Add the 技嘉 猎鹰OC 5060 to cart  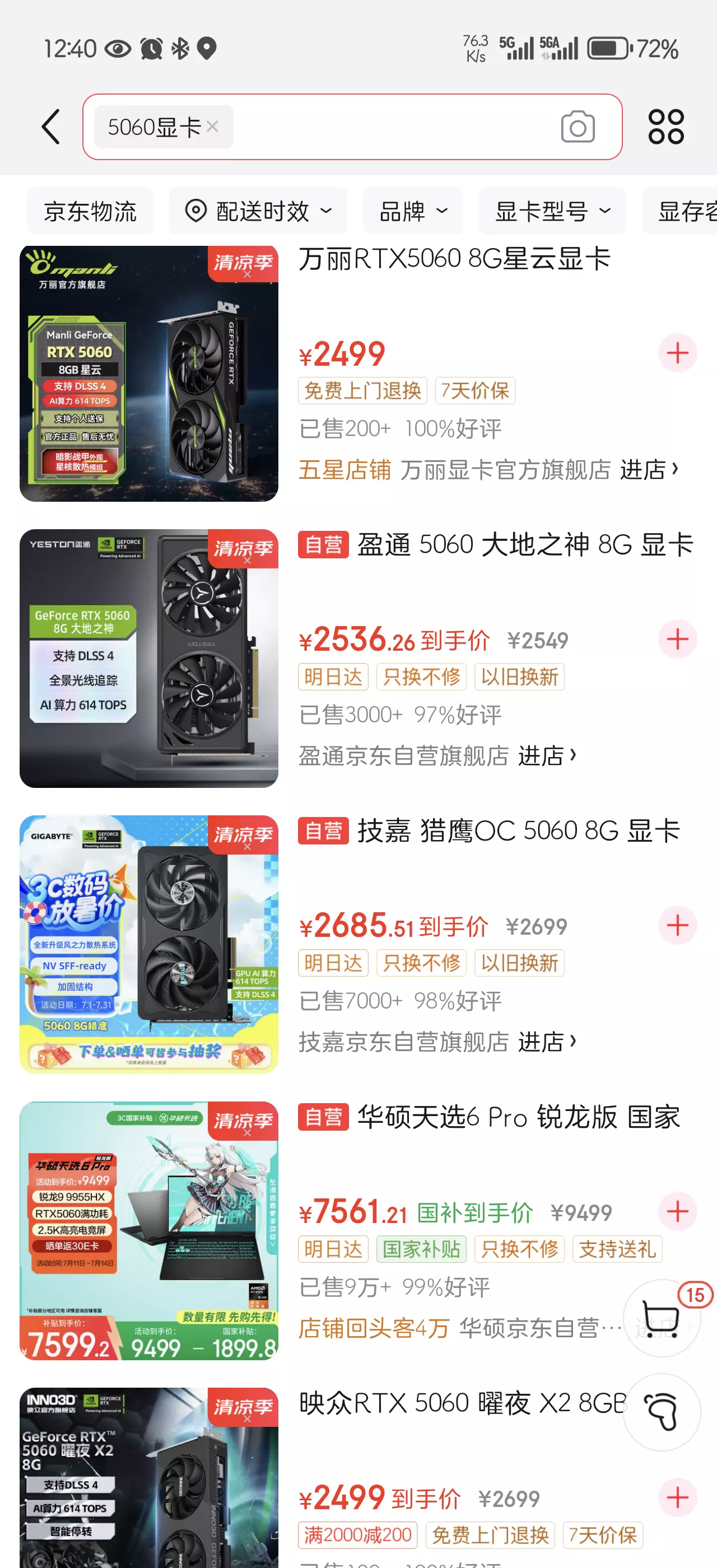coord(677,925)
